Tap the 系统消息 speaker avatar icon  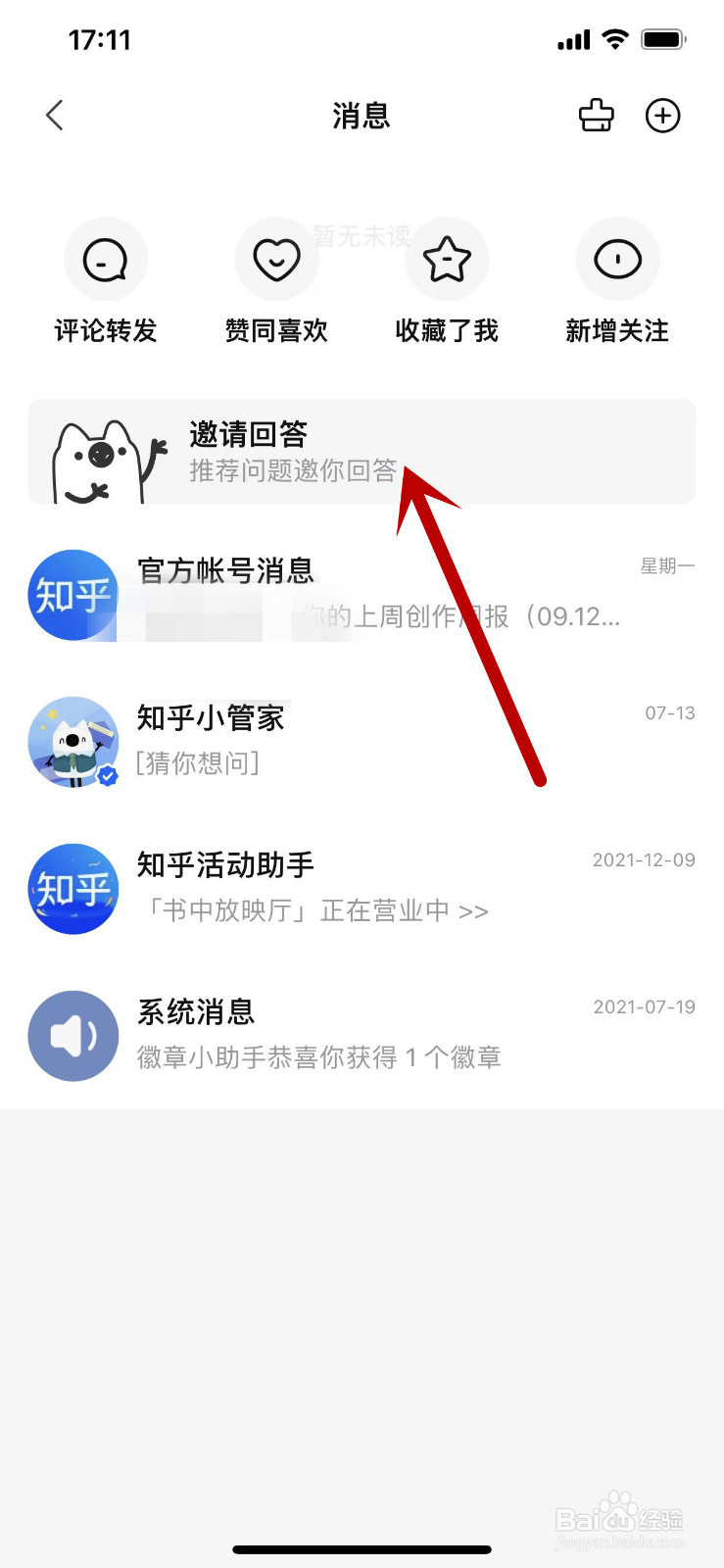pos(73,1035)
